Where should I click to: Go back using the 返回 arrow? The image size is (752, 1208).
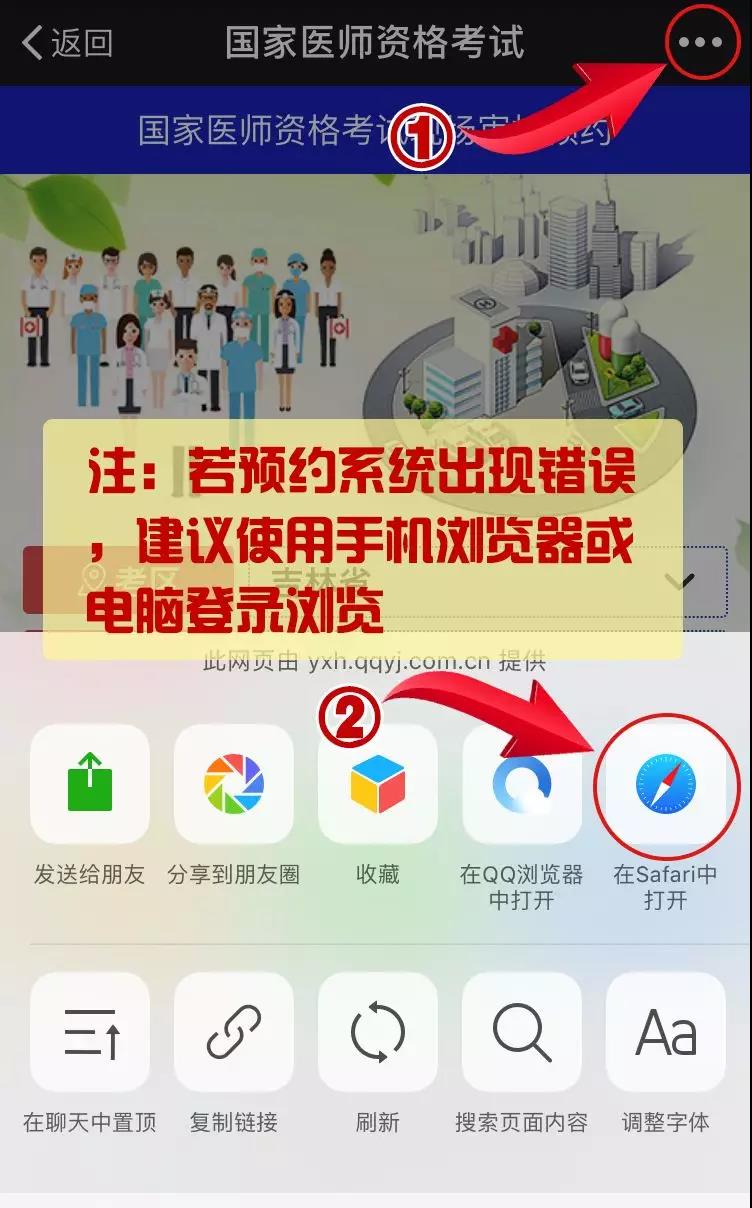(66, 43)
